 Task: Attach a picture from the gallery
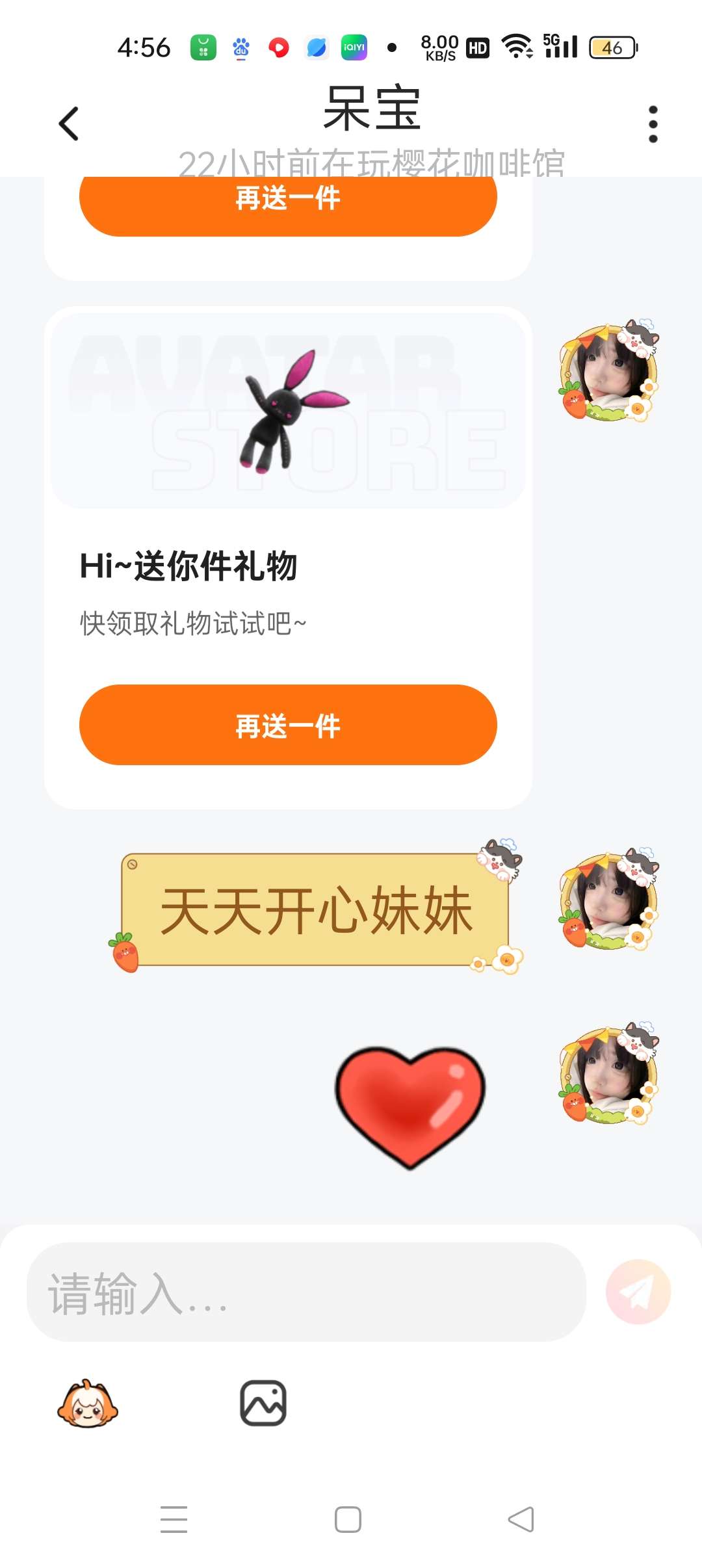coord(263,1403)
